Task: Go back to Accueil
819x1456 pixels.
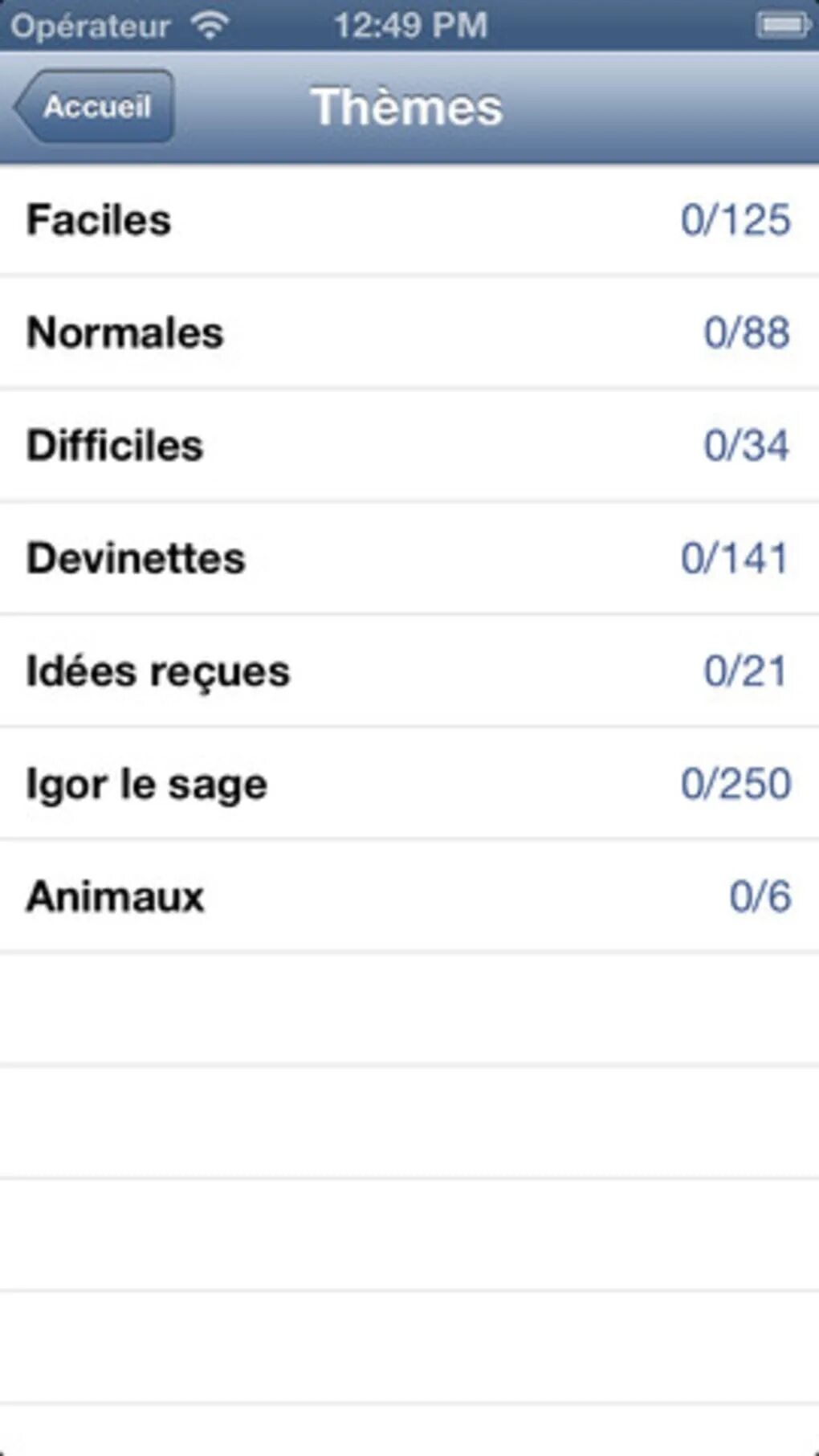Action: coord(93,106)
